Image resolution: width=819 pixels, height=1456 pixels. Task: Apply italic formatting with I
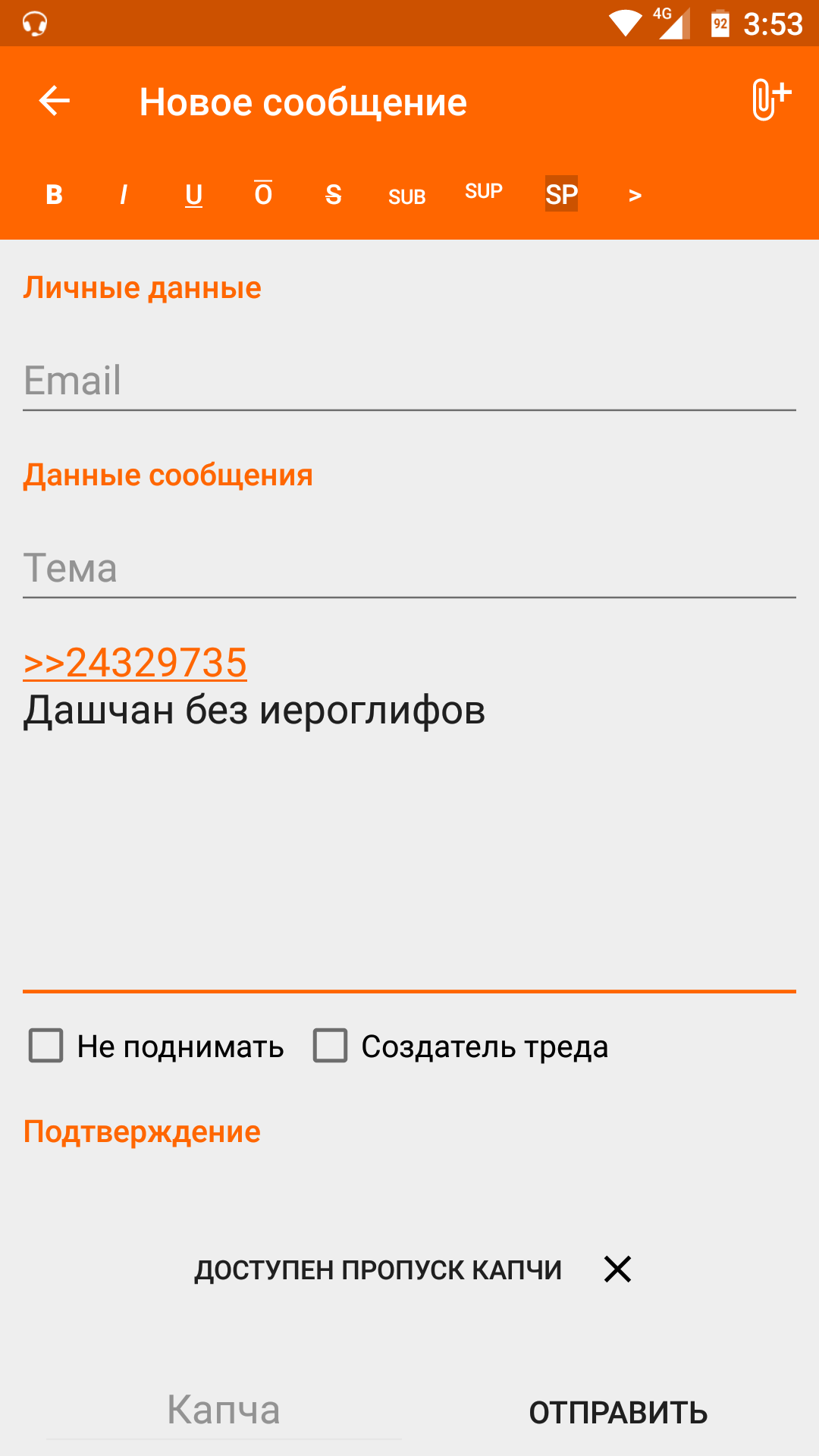(x=123, y=195)
